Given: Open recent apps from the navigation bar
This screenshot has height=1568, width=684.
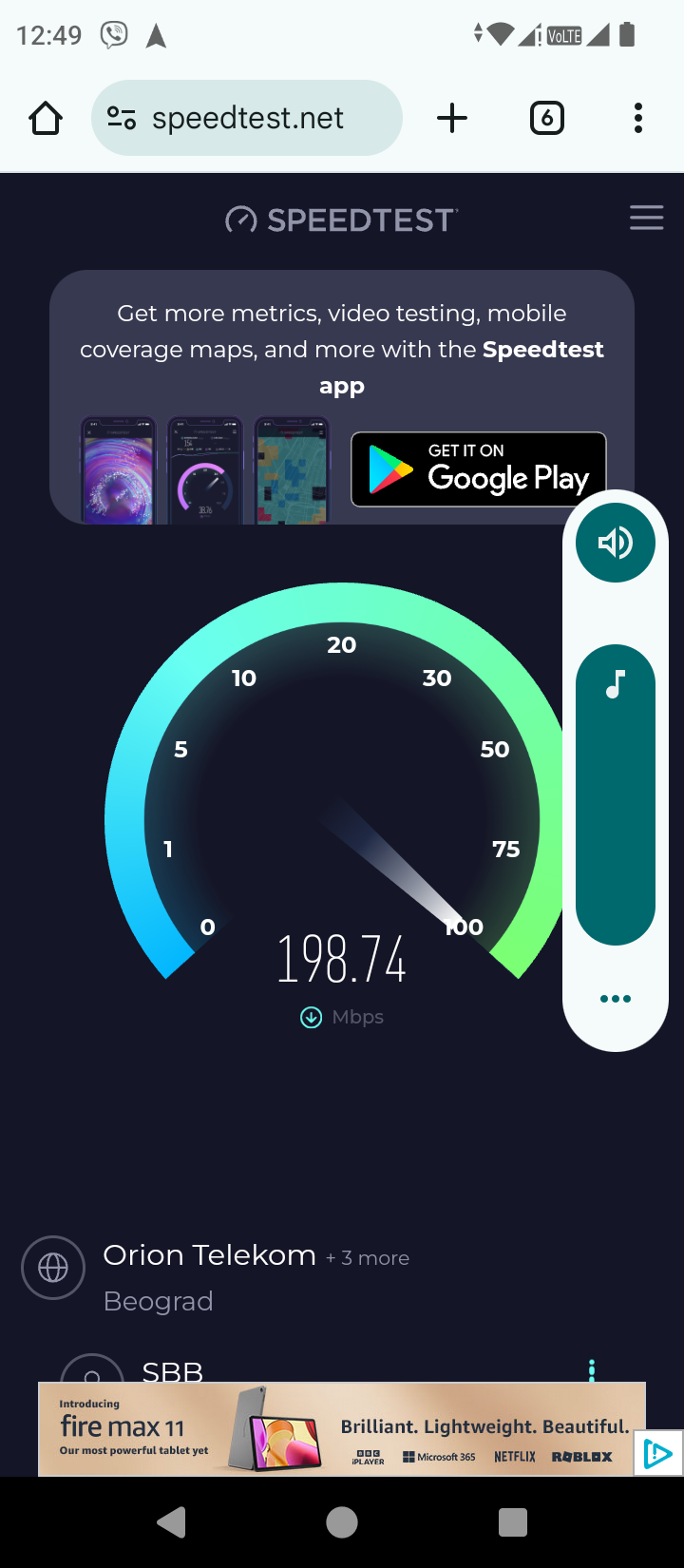Looking at the screenshot, I should (512, 1522).
